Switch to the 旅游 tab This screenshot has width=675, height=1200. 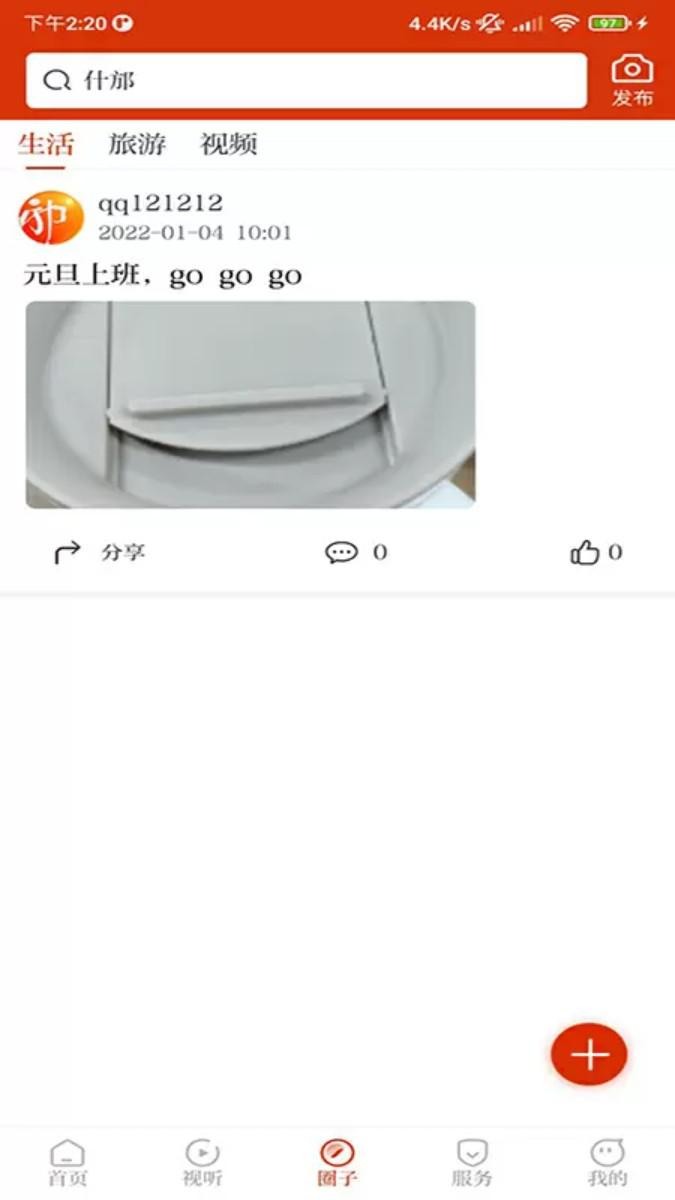coord(137,144)
